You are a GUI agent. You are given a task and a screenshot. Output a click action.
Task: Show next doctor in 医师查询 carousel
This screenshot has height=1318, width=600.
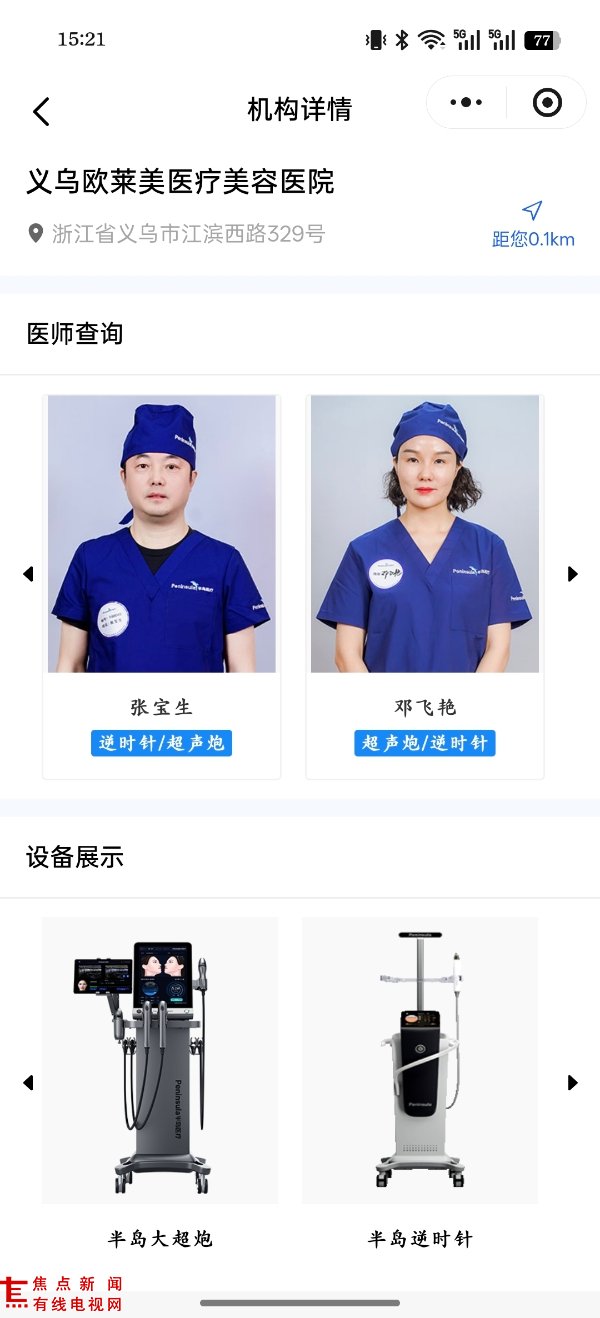(573, 574)
